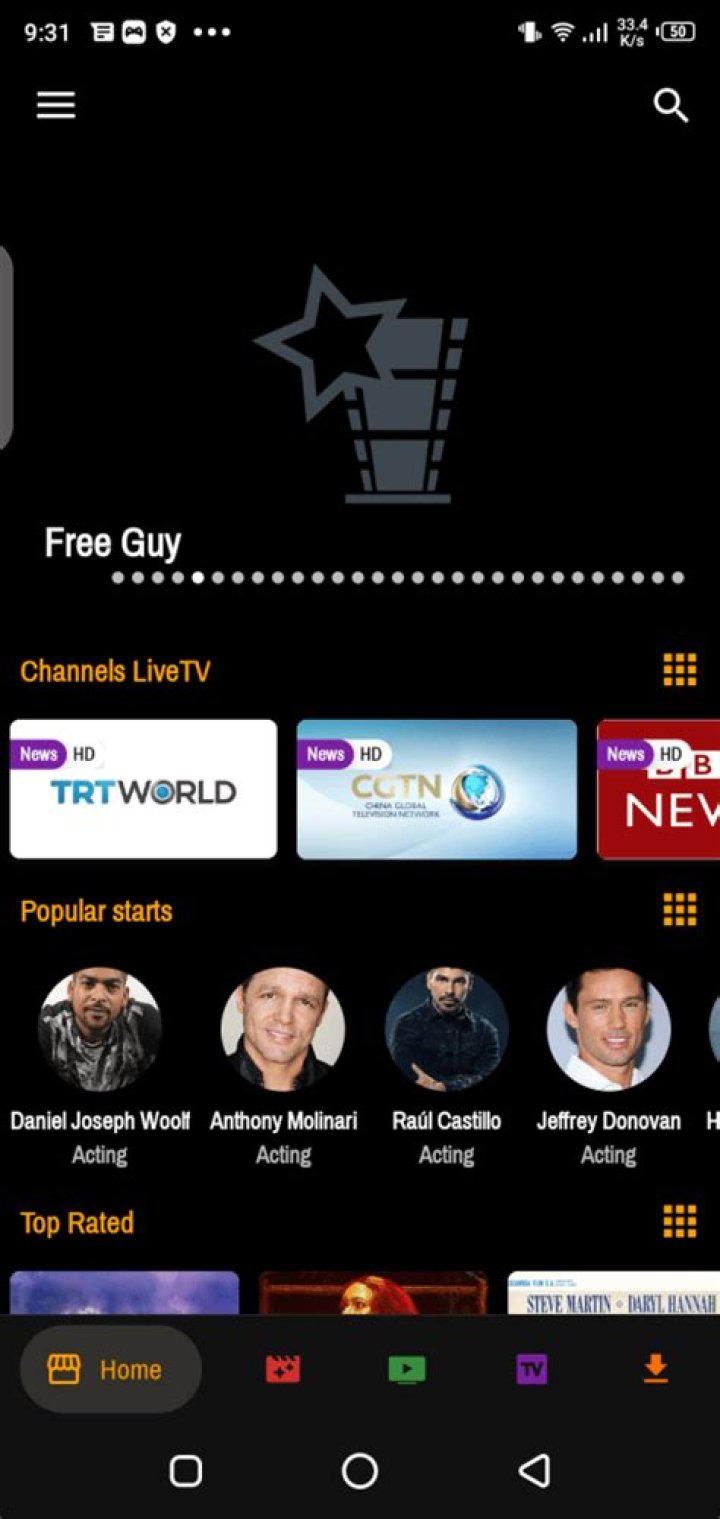This screenshot has width=720, height=1519.
Task: Open the search function
Action: pos(671,104)
